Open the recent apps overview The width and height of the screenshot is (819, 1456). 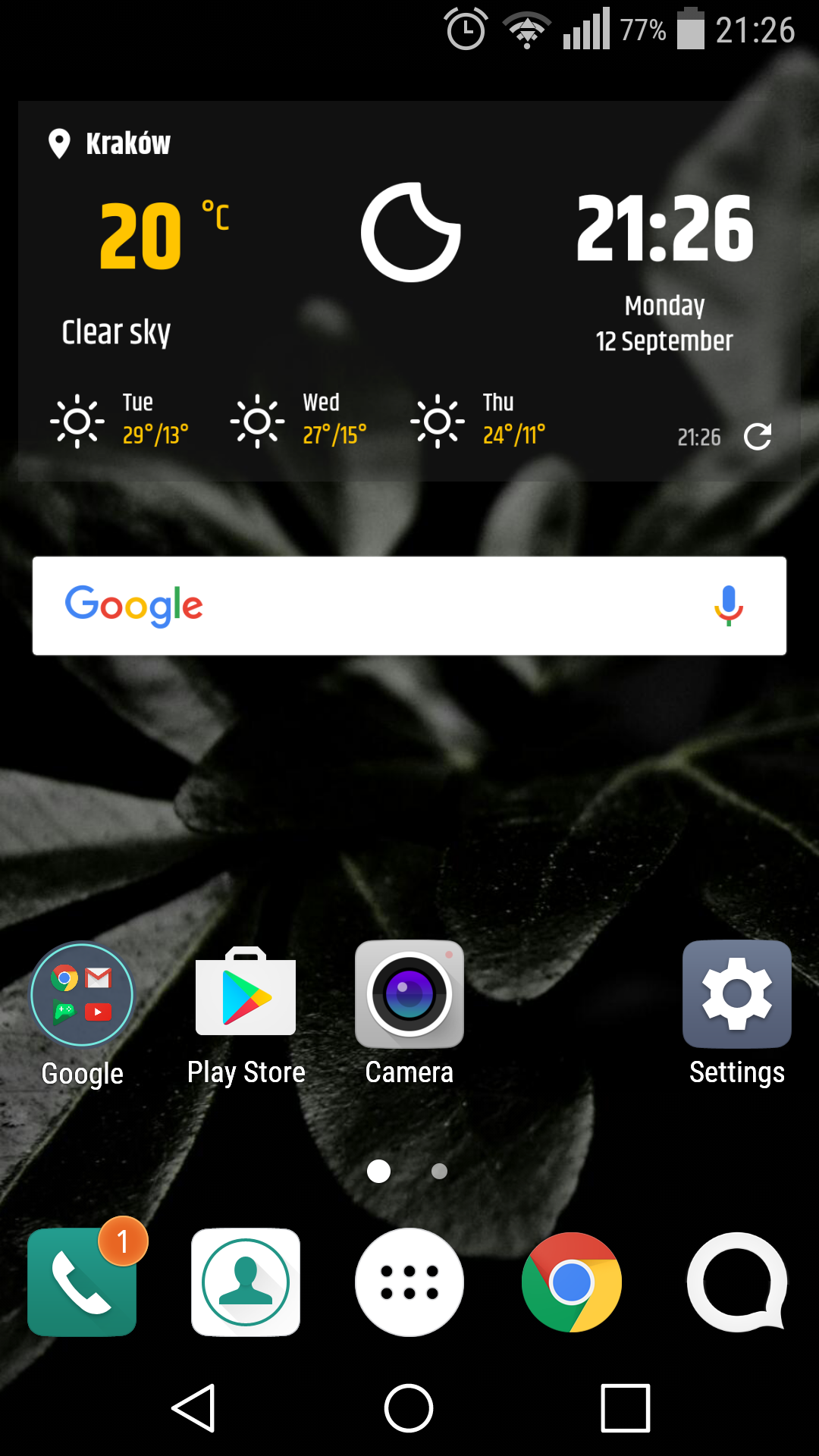click(x=625, y=1408)
